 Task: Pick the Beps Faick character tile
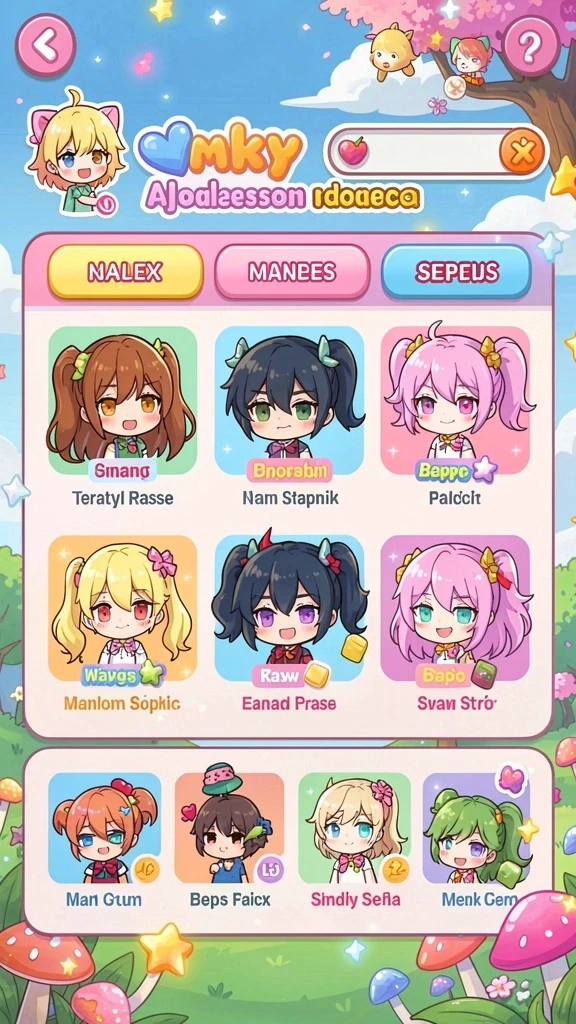pos(229,839)
